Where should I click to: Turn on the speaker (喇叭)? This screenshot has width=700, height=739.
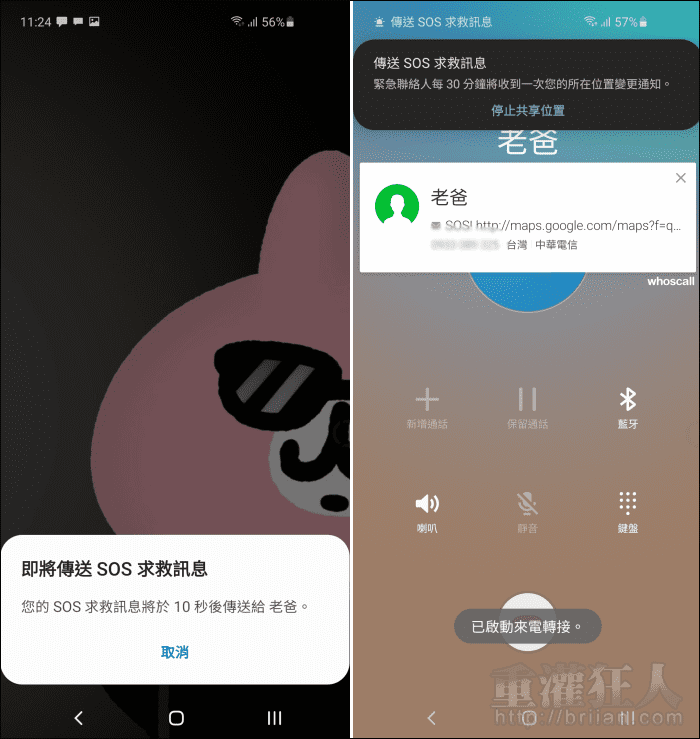pyautogui.click(x=427, y=509)
